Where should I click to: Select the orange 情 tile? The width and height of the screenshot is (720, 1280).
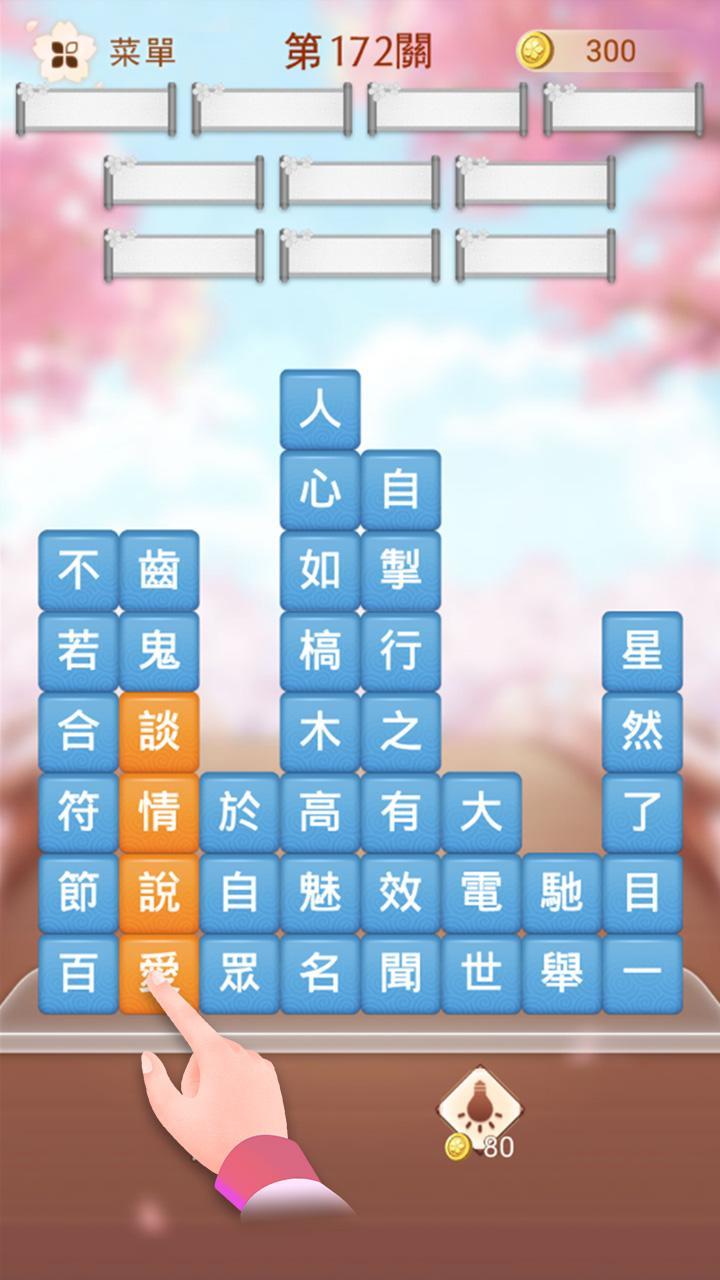pos(159,813)
